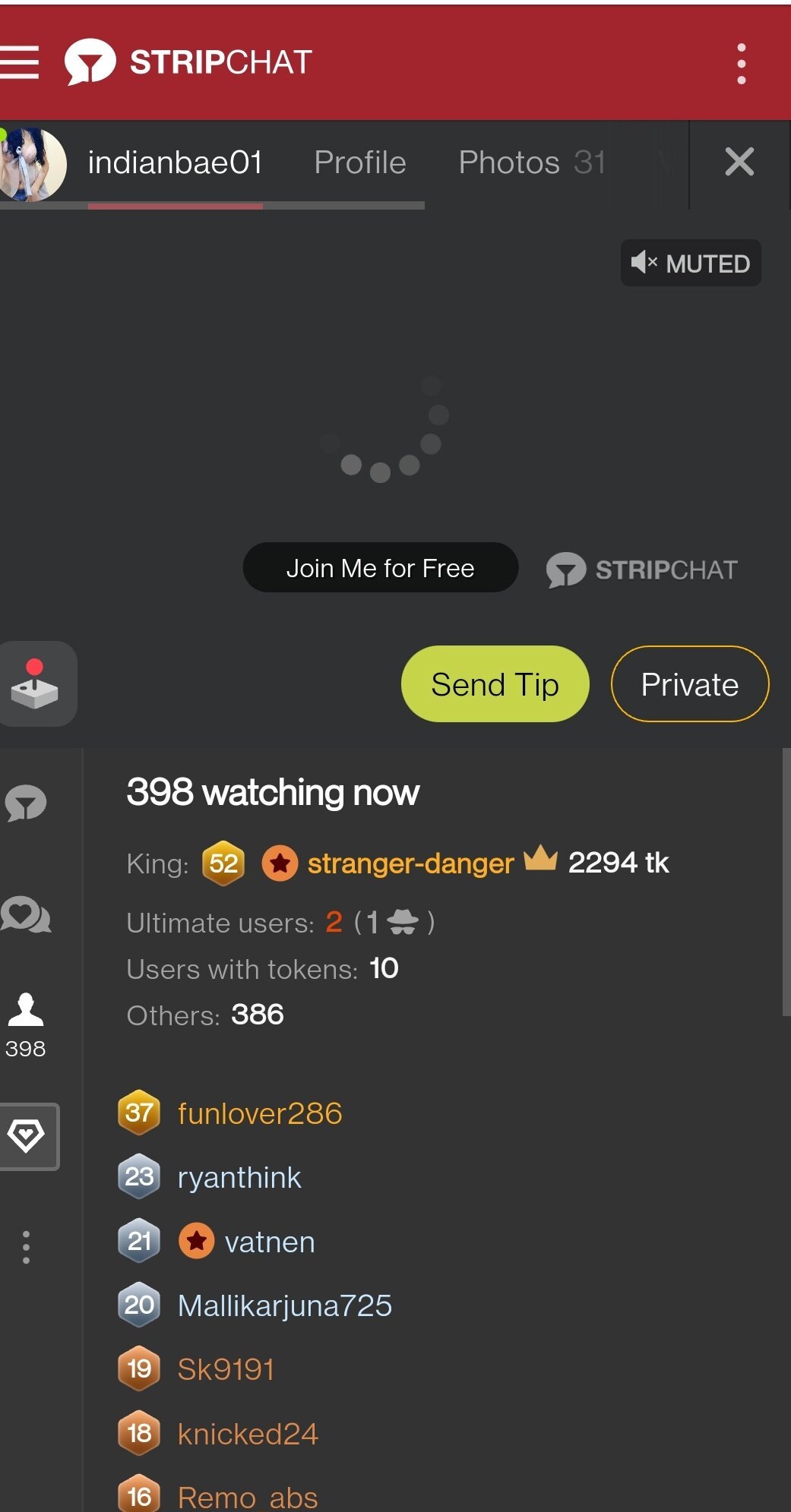Open the hamburger menu
The image size is (791, 1512).
pyautogui.click(x=20, y=62)
